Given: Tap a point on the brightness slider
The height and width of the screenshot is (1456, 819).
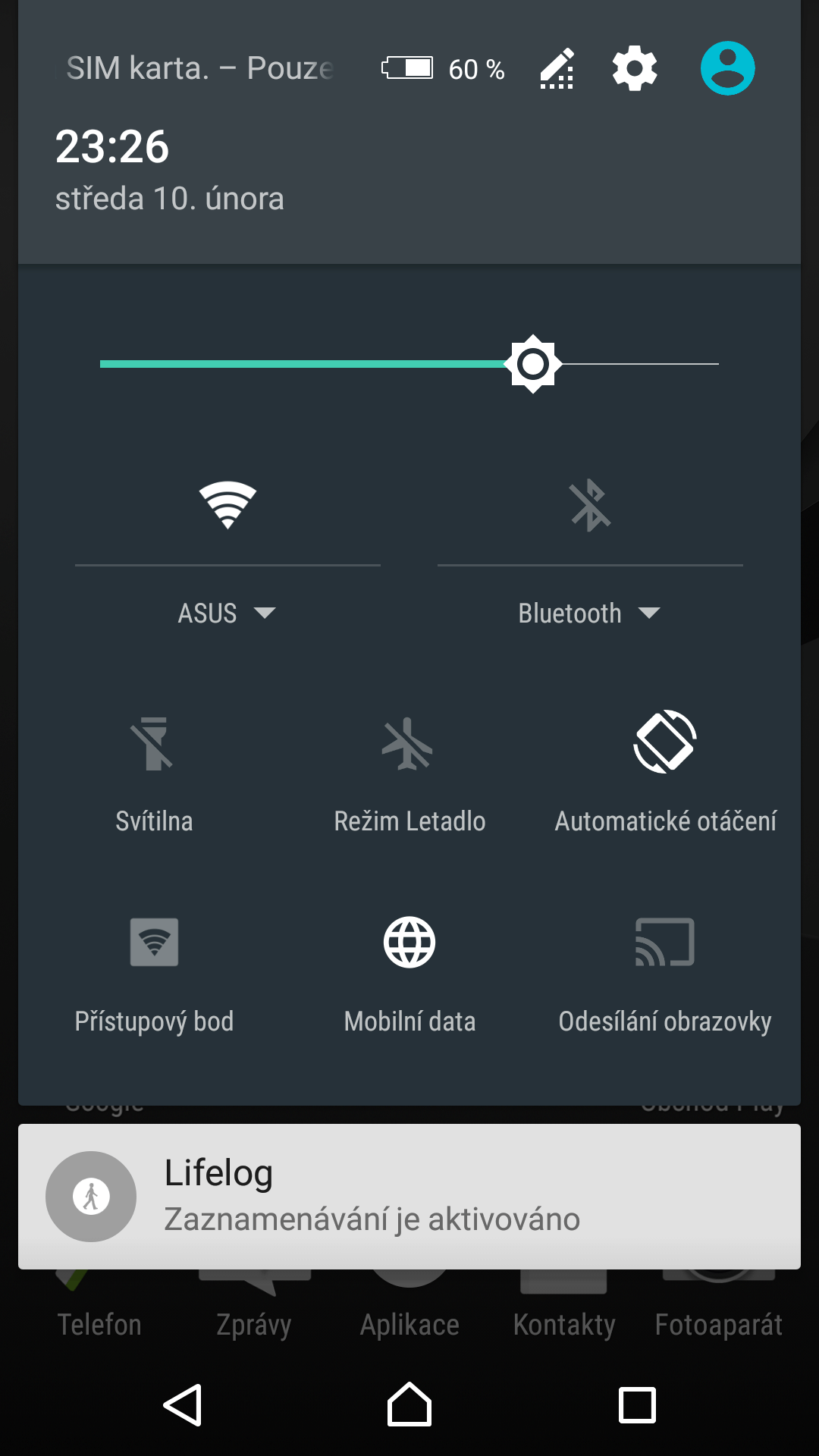Looking at the screenshot, I should point(409,364).
